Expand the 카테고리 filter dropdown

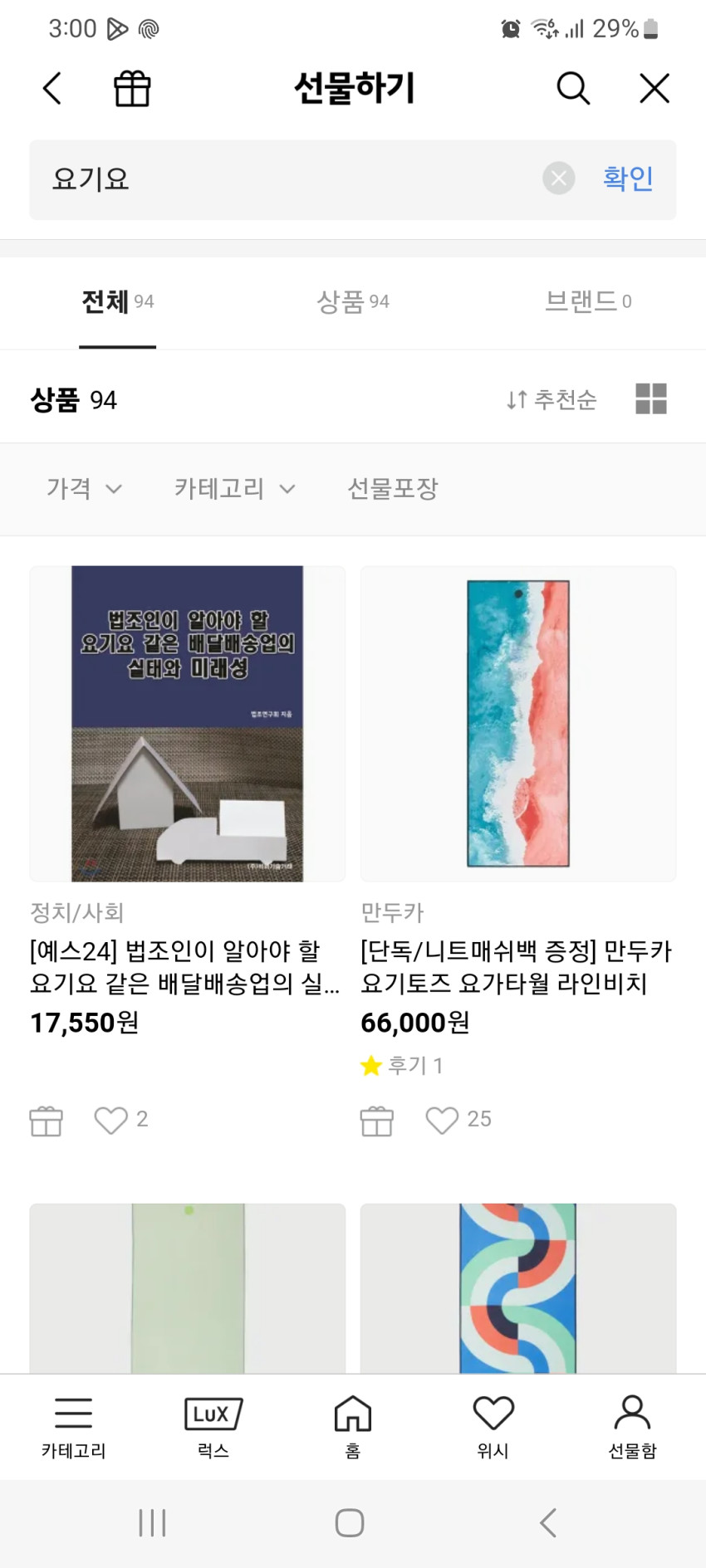(235, 489)
